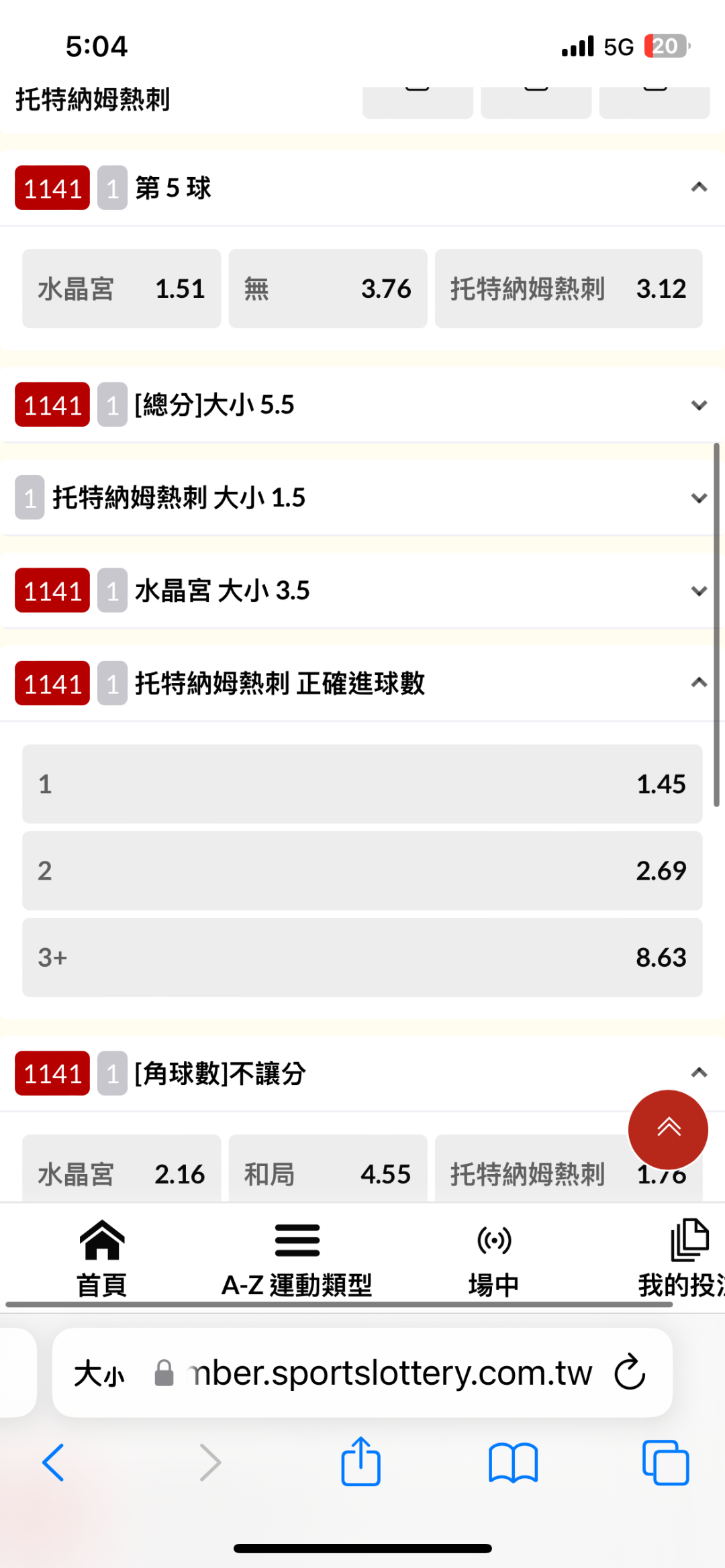Collapse 托特納姆熱刺 正確進球數 section

click(x=699, y=683)
